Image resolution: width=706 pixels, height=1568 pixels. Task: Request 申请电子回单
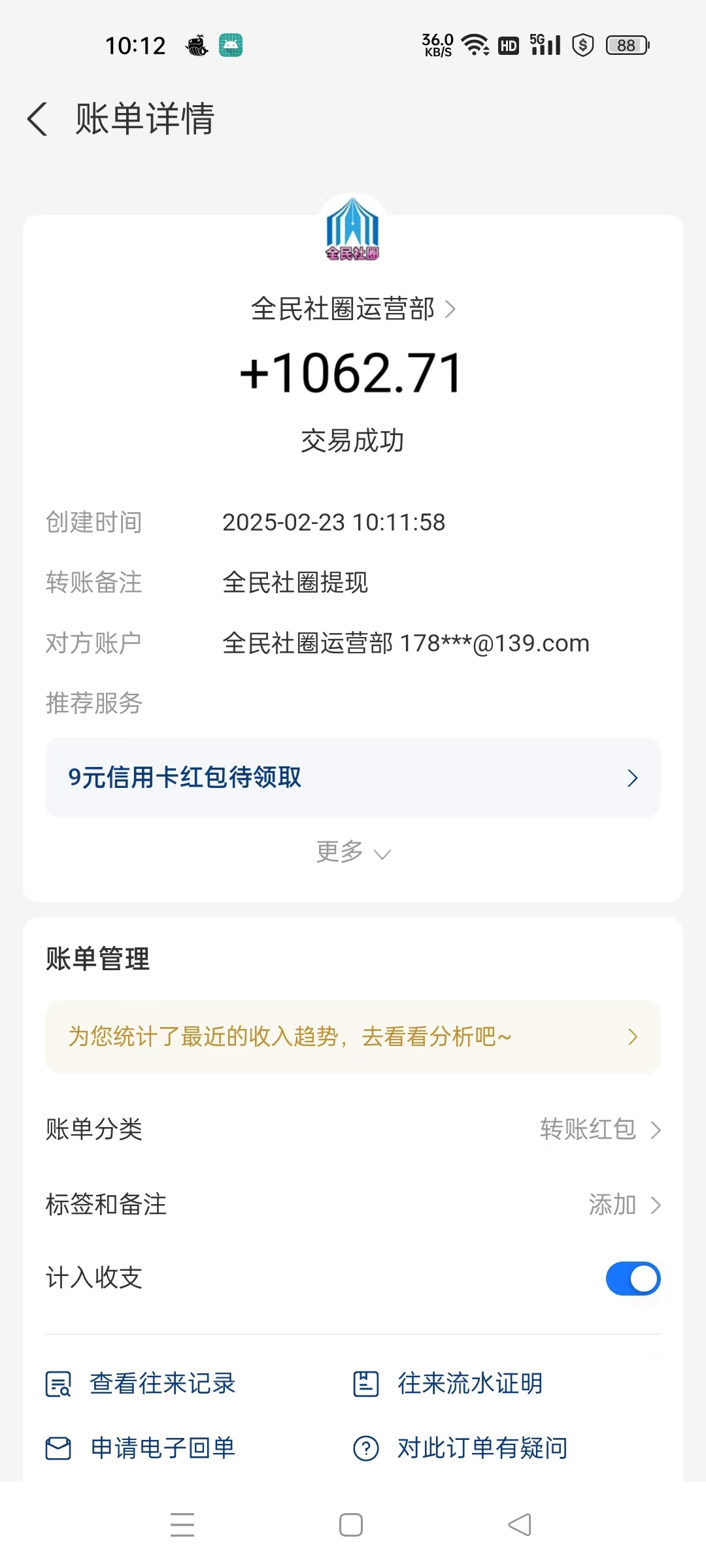point(141,1448)
